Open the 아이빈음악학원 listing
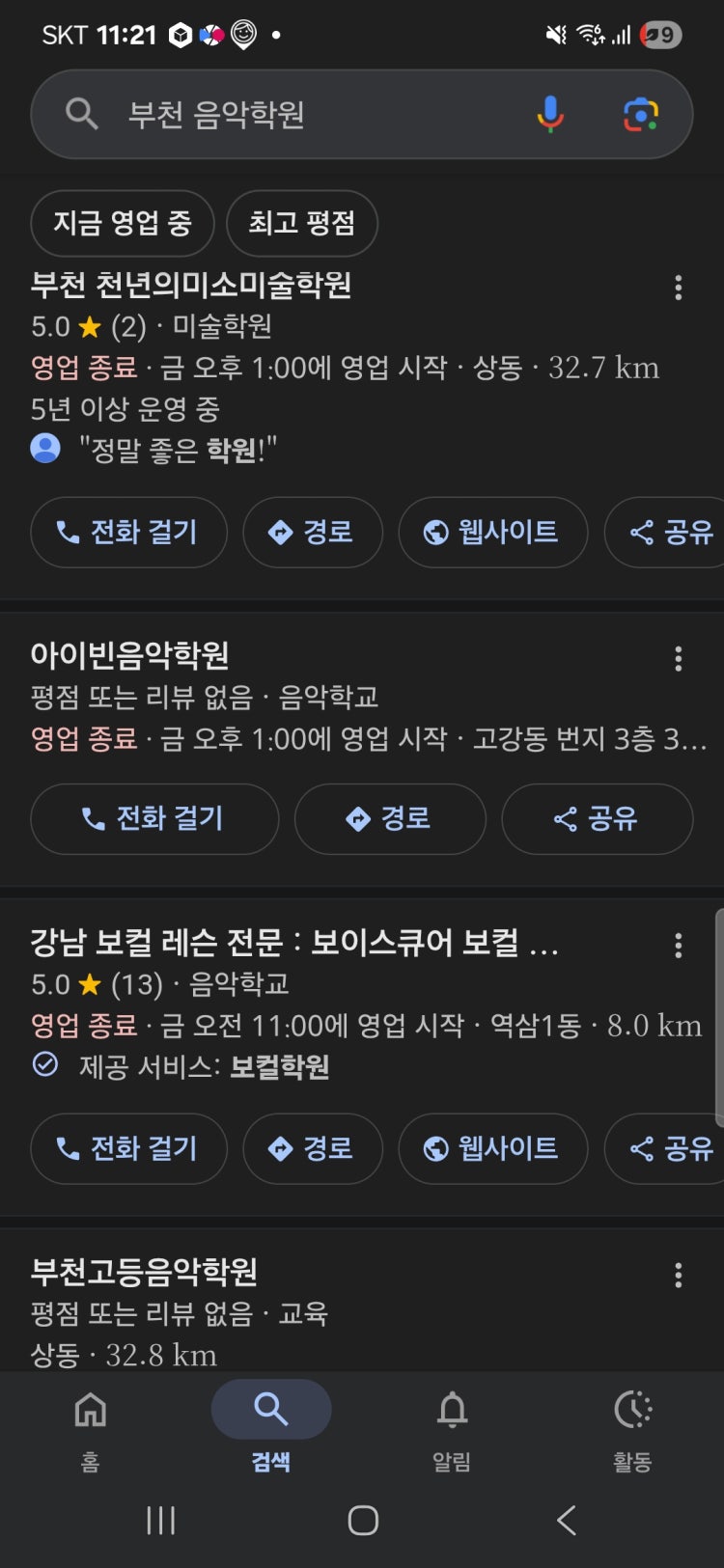 pyautogui.click(x=130, y=655)
